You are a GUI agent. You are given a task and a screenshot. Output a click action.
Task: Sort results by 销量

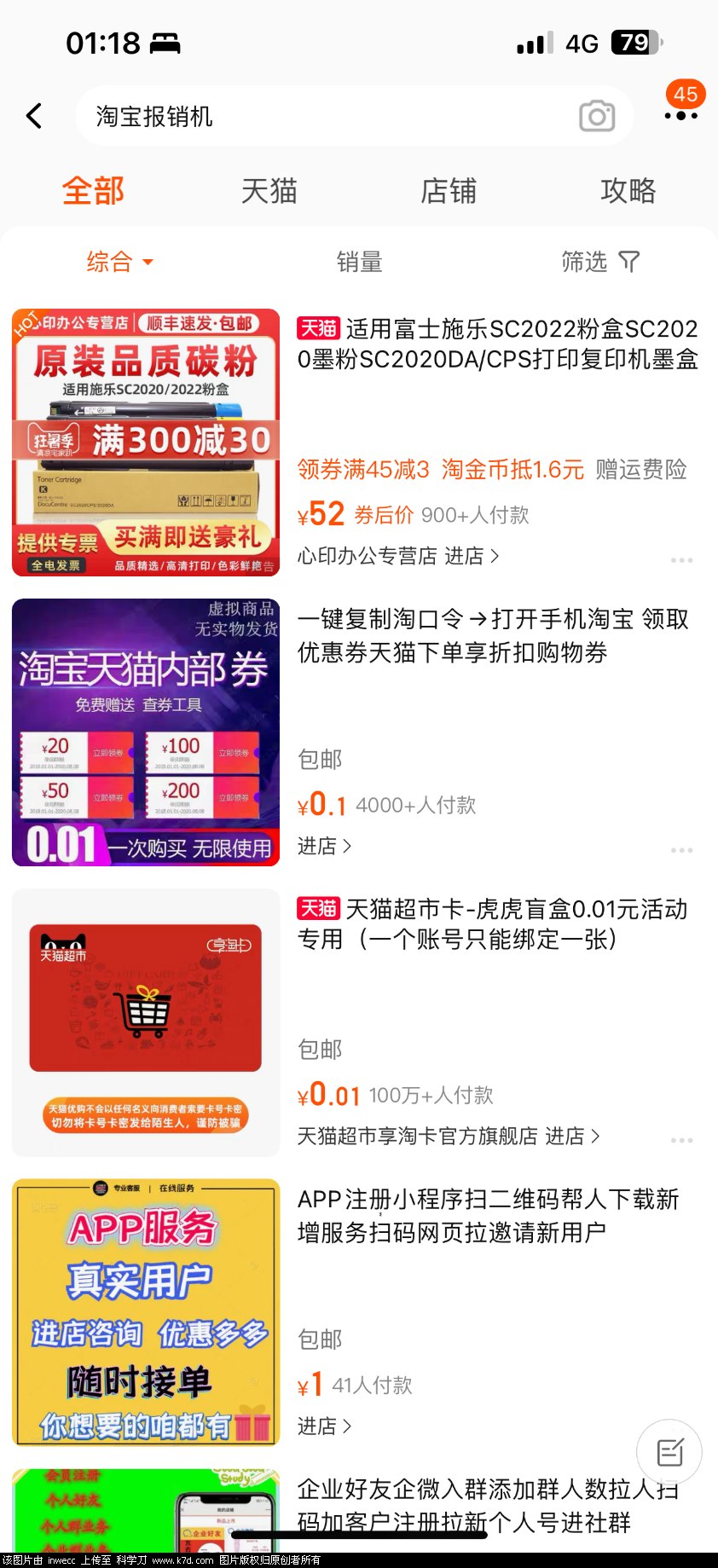[359, 262]
